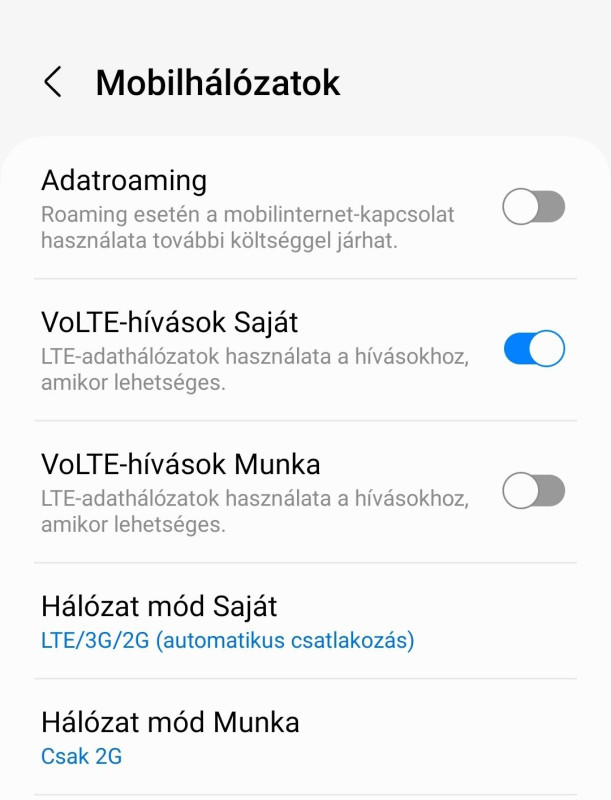Open Hálózat mód Munka setting
Screen dimensions: 611x800
point(170,738)
